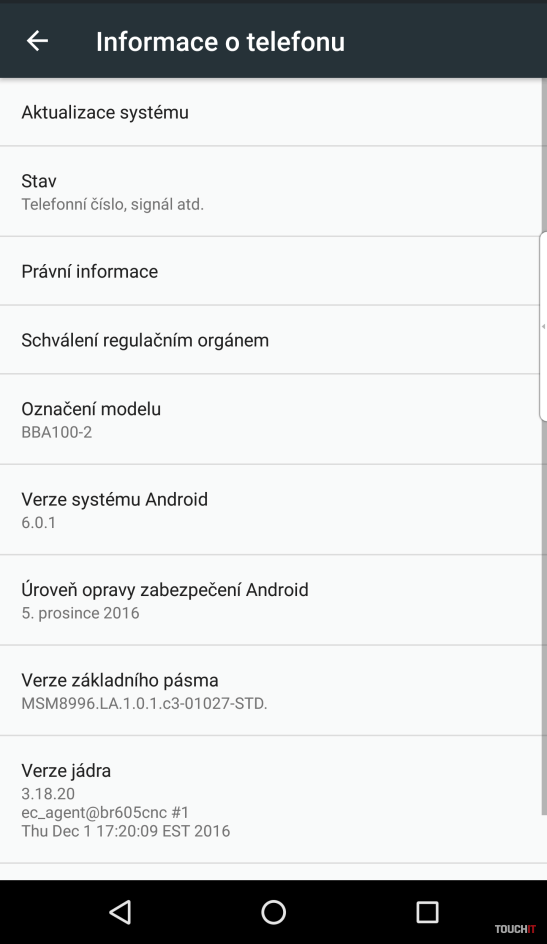Open Aktualizace systému
The image size is (547, 944).
(x=270, y=112)
